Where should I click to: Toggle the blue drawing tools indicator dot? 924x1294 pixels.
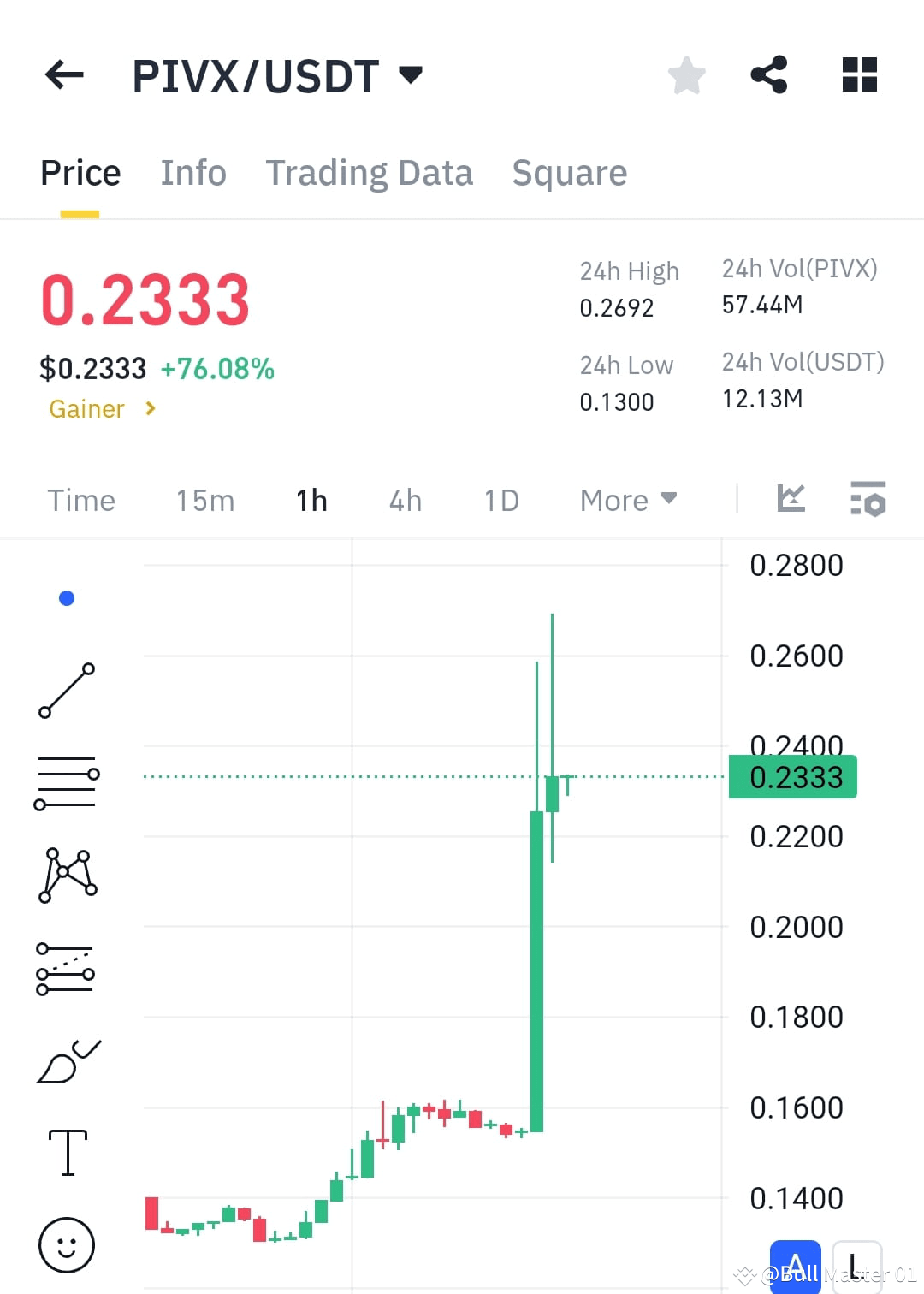pos(66,597)
